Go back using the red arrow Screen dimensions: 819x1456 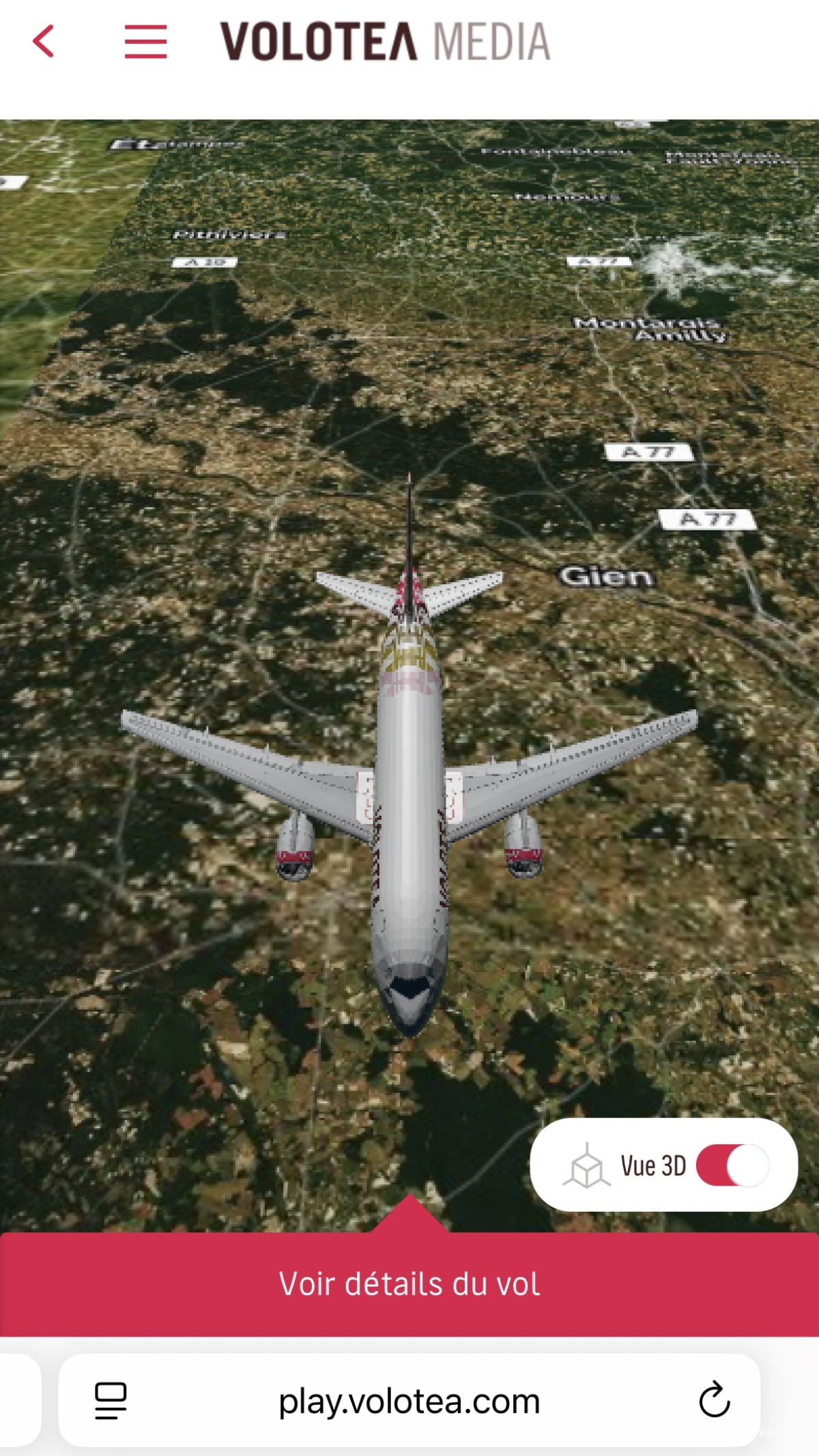pos(44,42)
